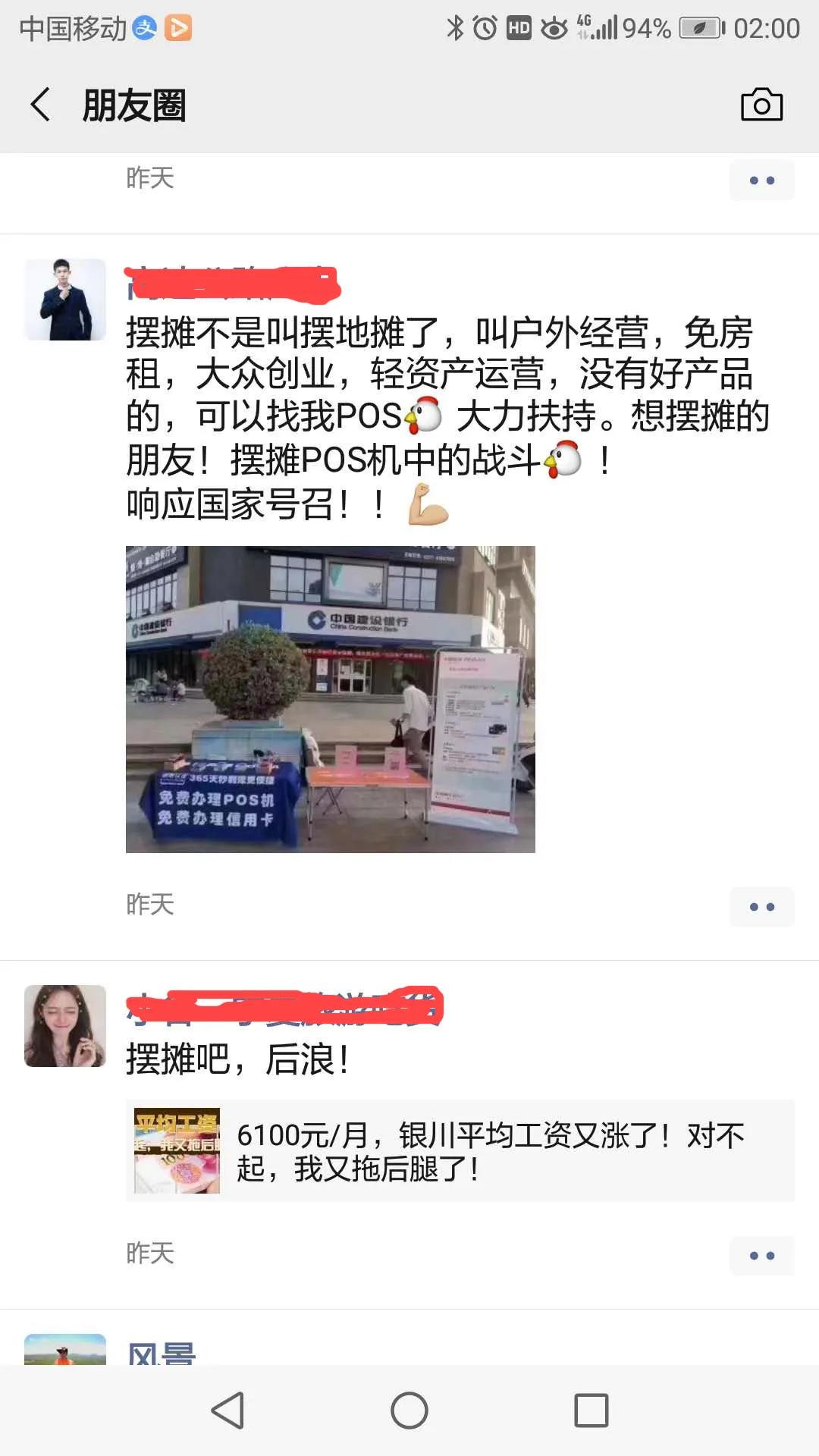This screenshot has height=1456, width=819.
Task: Open like options on the 摆摊吧后浪 post
Action: pos(762,1255)
